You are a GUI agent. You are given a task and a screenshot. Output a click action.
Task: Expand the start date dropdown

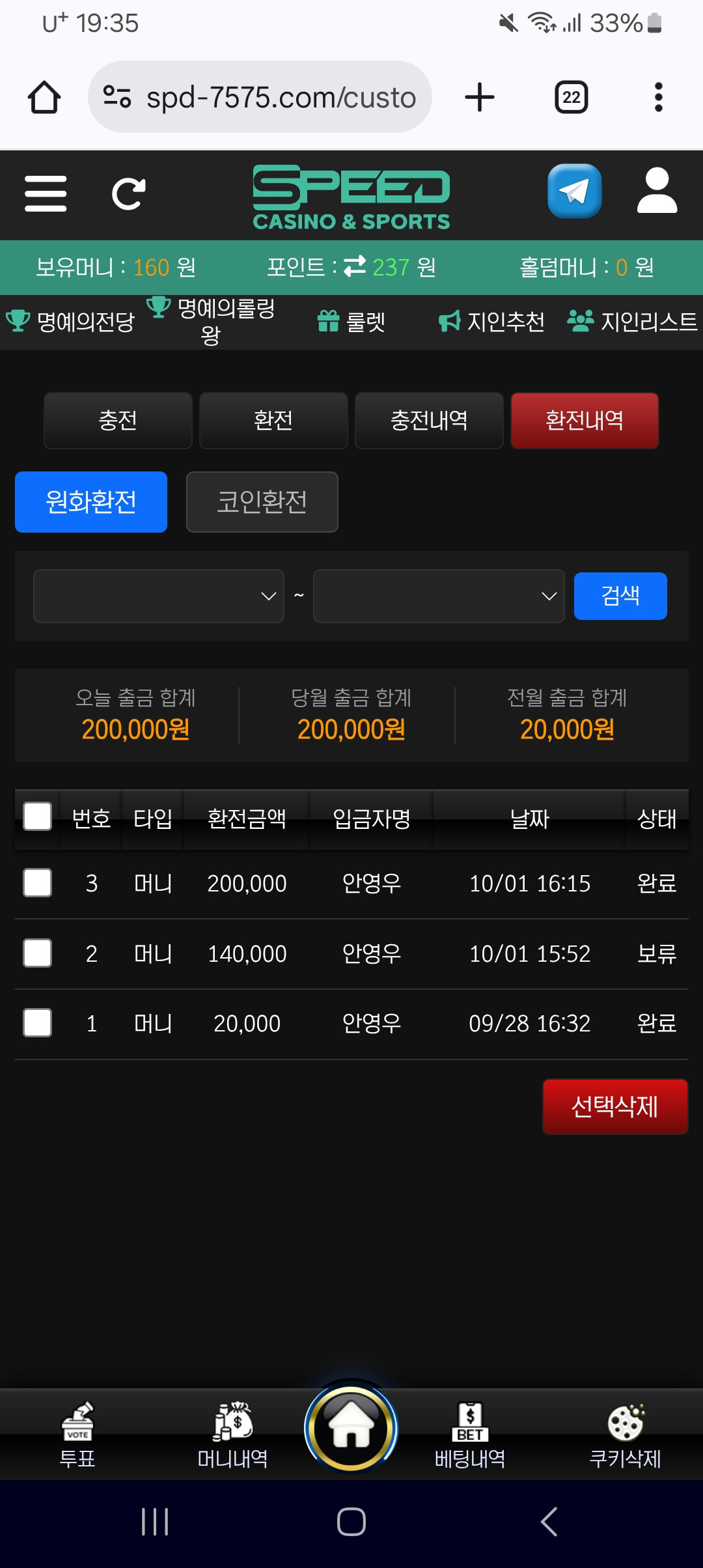click(159, 596)
